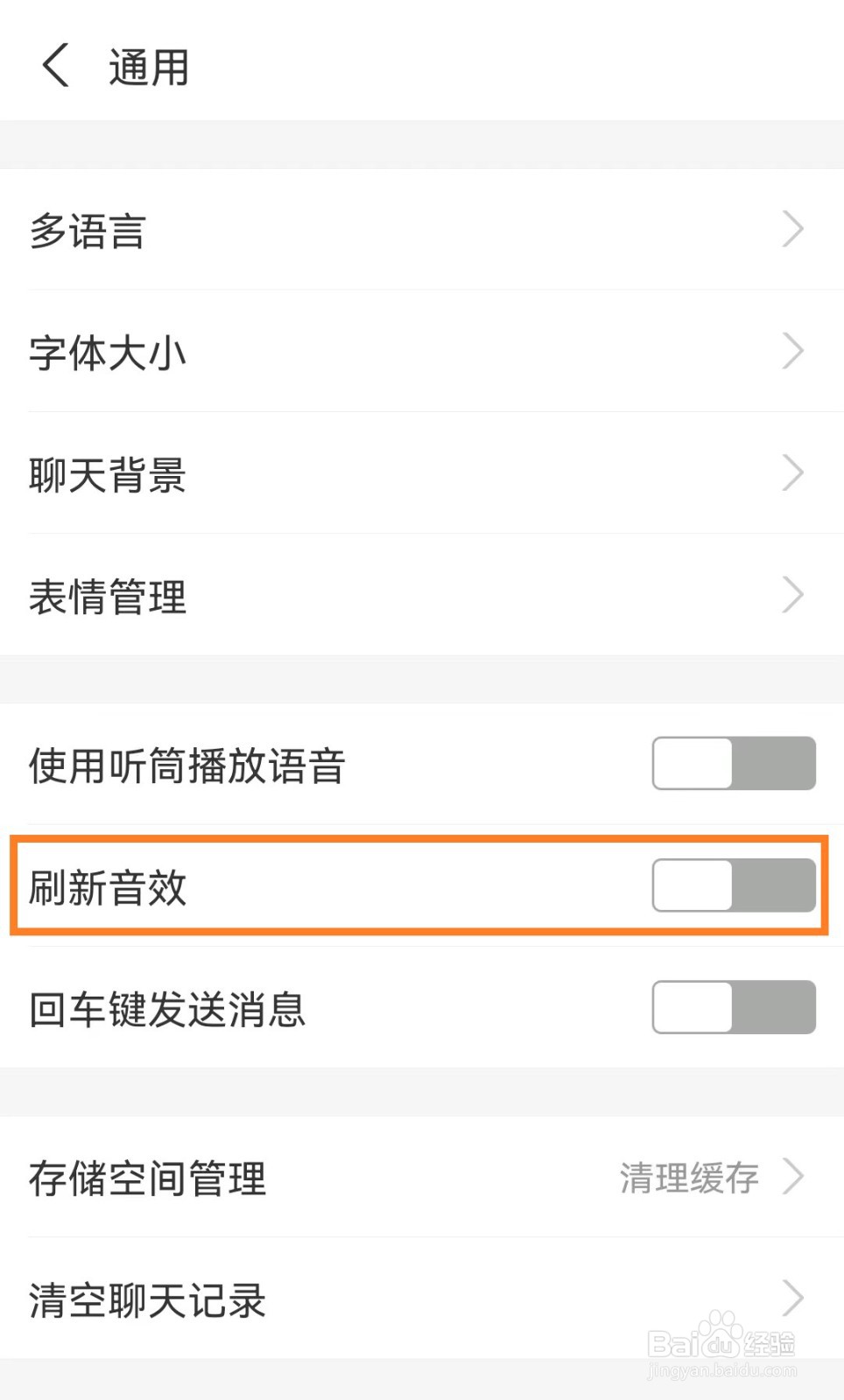Screen dimensions: 844x1400
Task: Open the 字体大小 settings entry
Action: 107,351
